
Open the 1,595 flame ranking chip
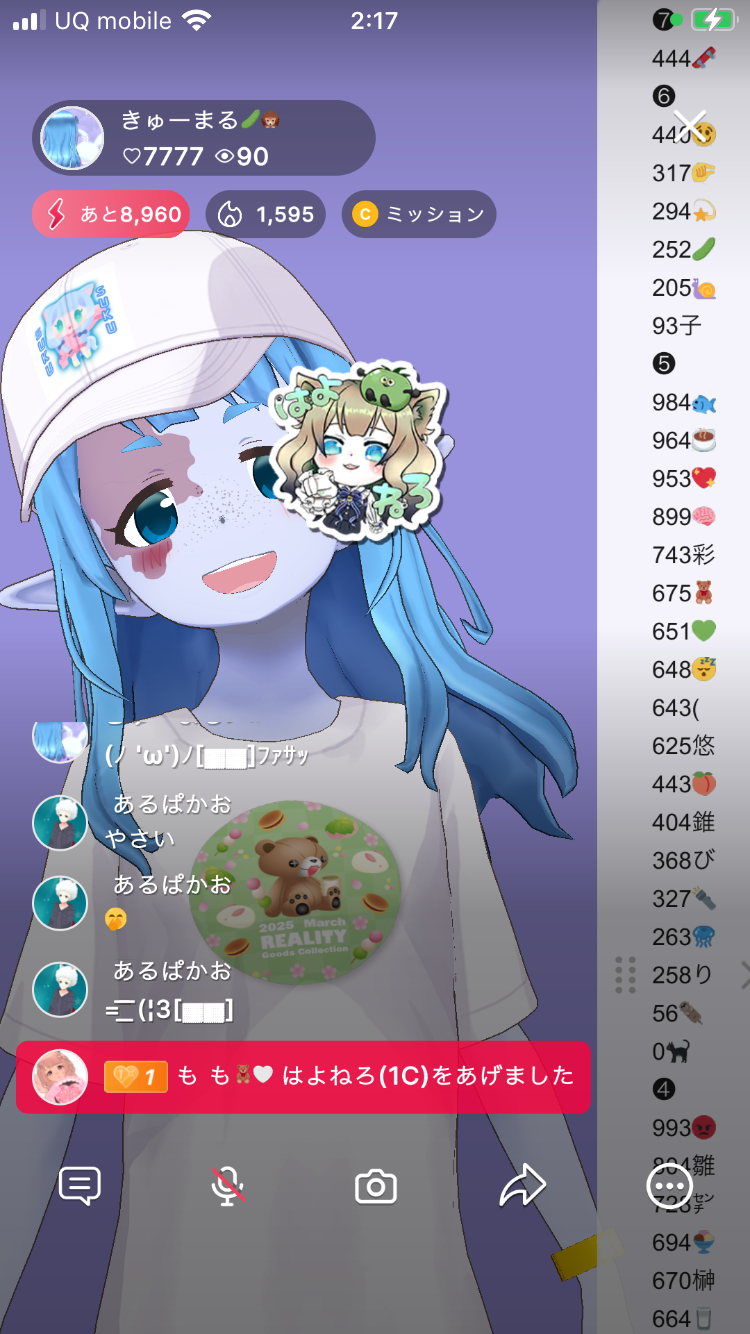point(265,214)
